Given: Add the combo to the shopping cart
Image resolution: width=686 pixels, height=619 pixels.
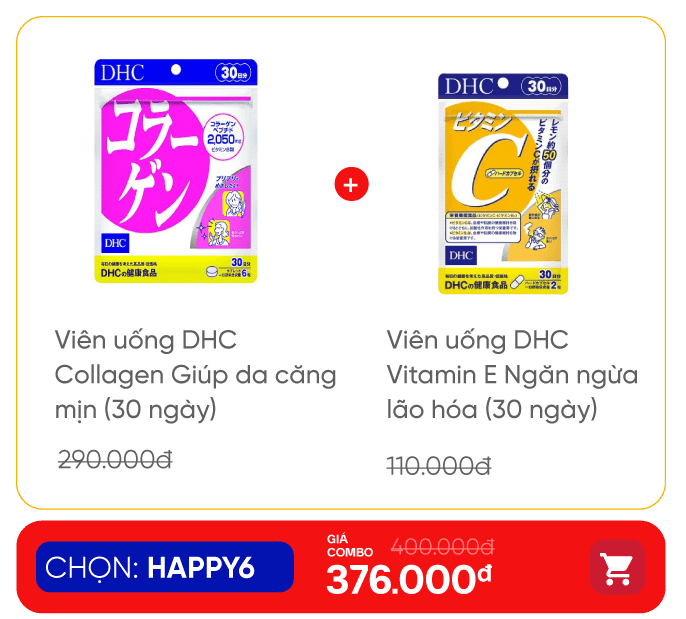Looking at the screenshot, I should click(617, 567).
